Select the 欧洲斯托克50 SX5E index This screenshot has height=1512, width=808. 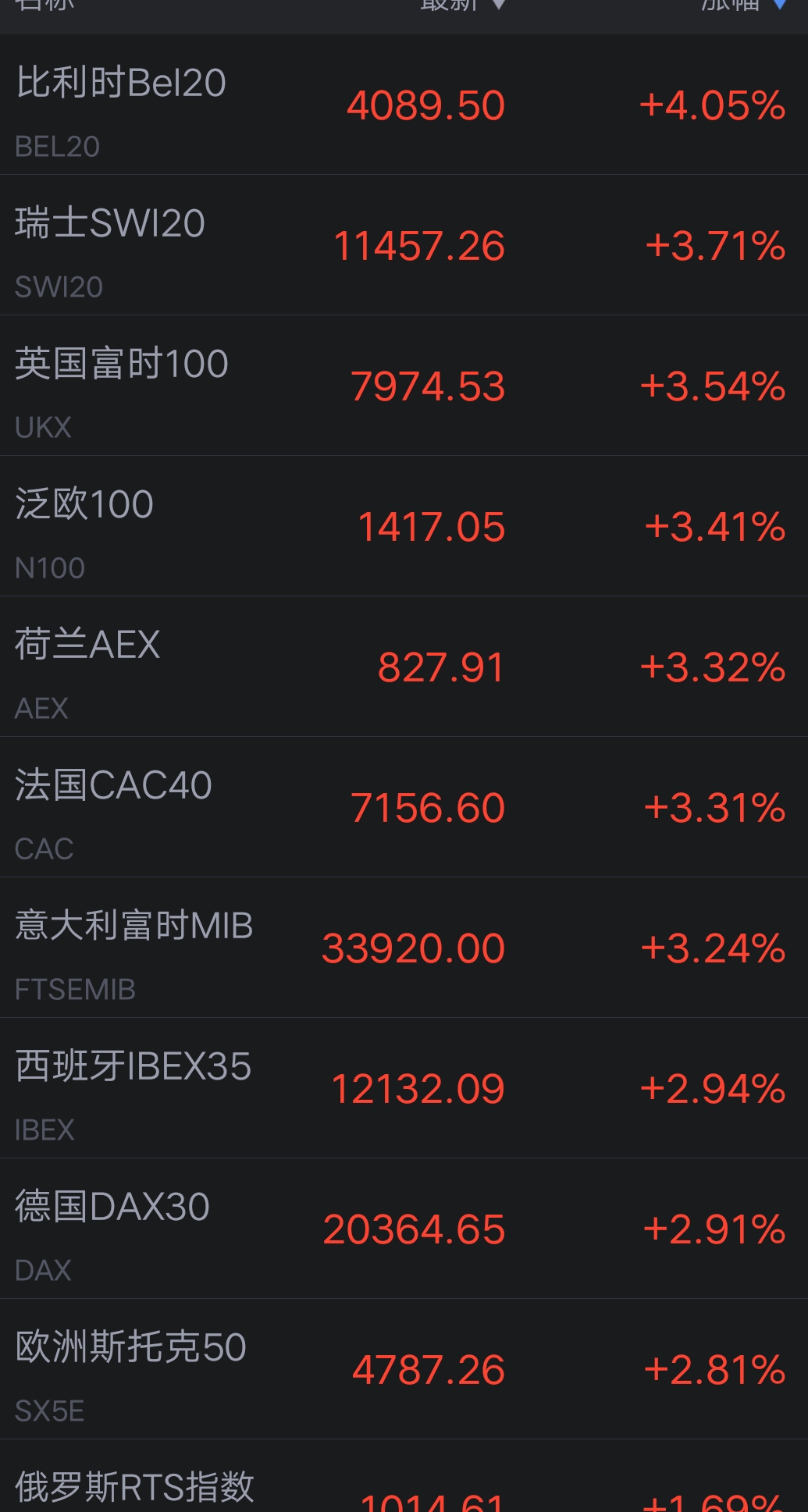point(404,1369)
